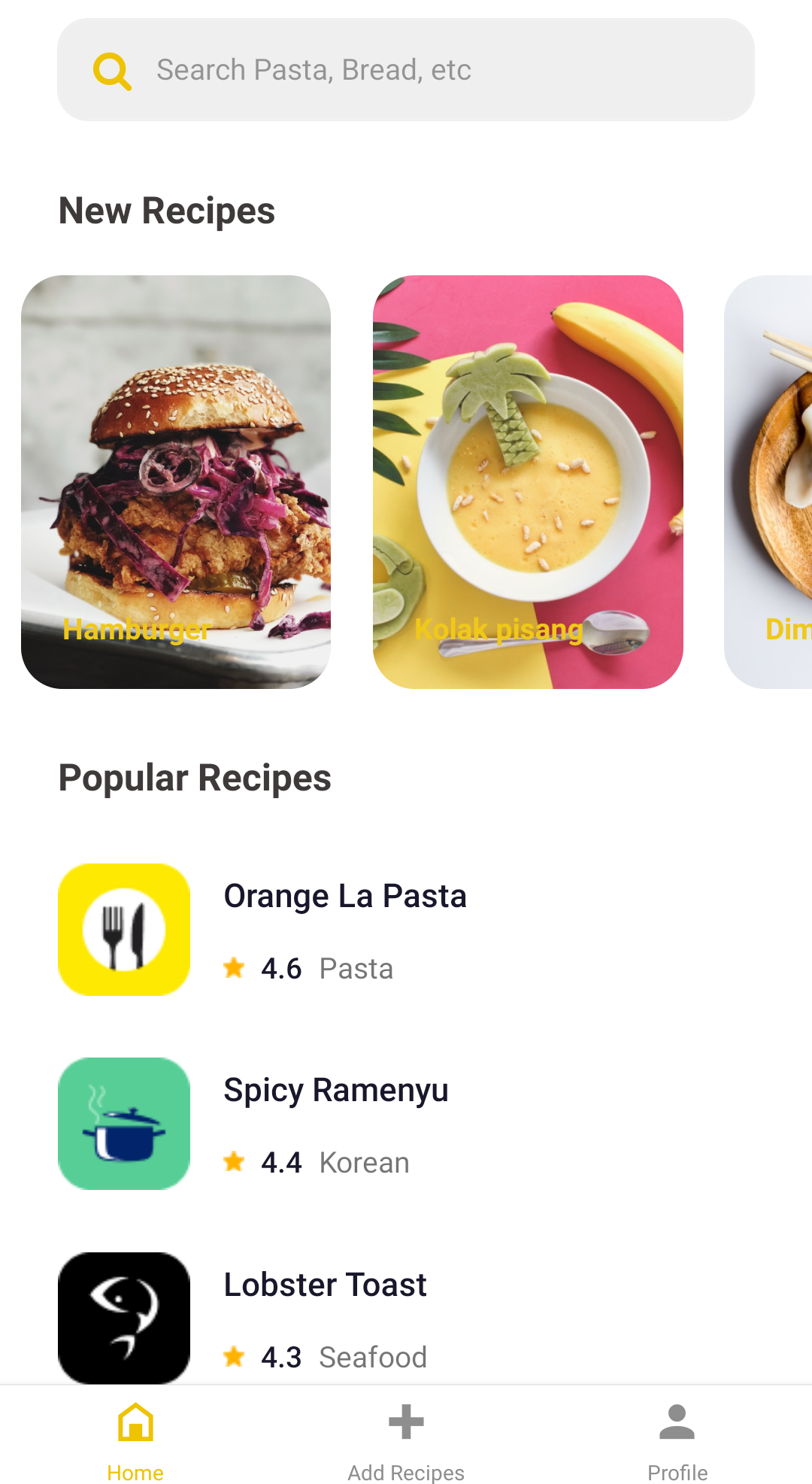Tap the plus icon for adding recipes

click(x=405, y=1422)
